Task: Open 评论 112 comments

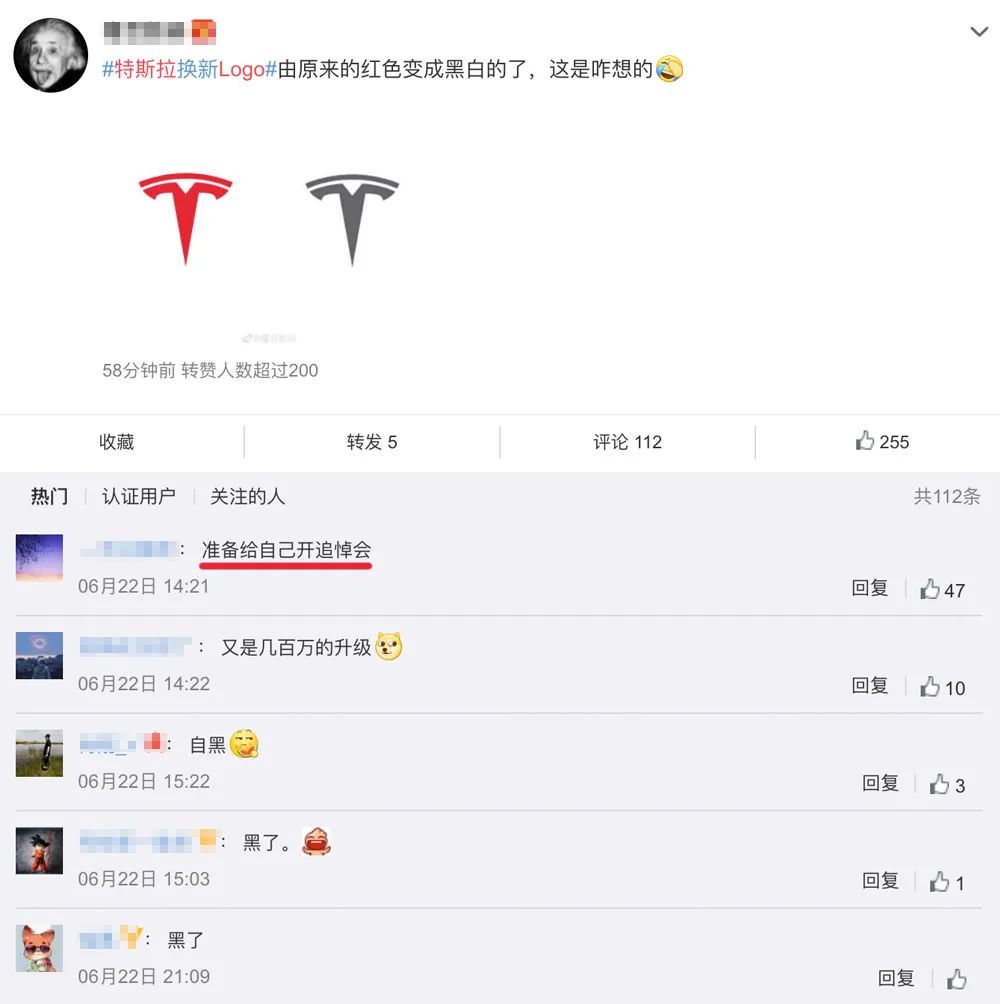Action: [x=627, y=442]
